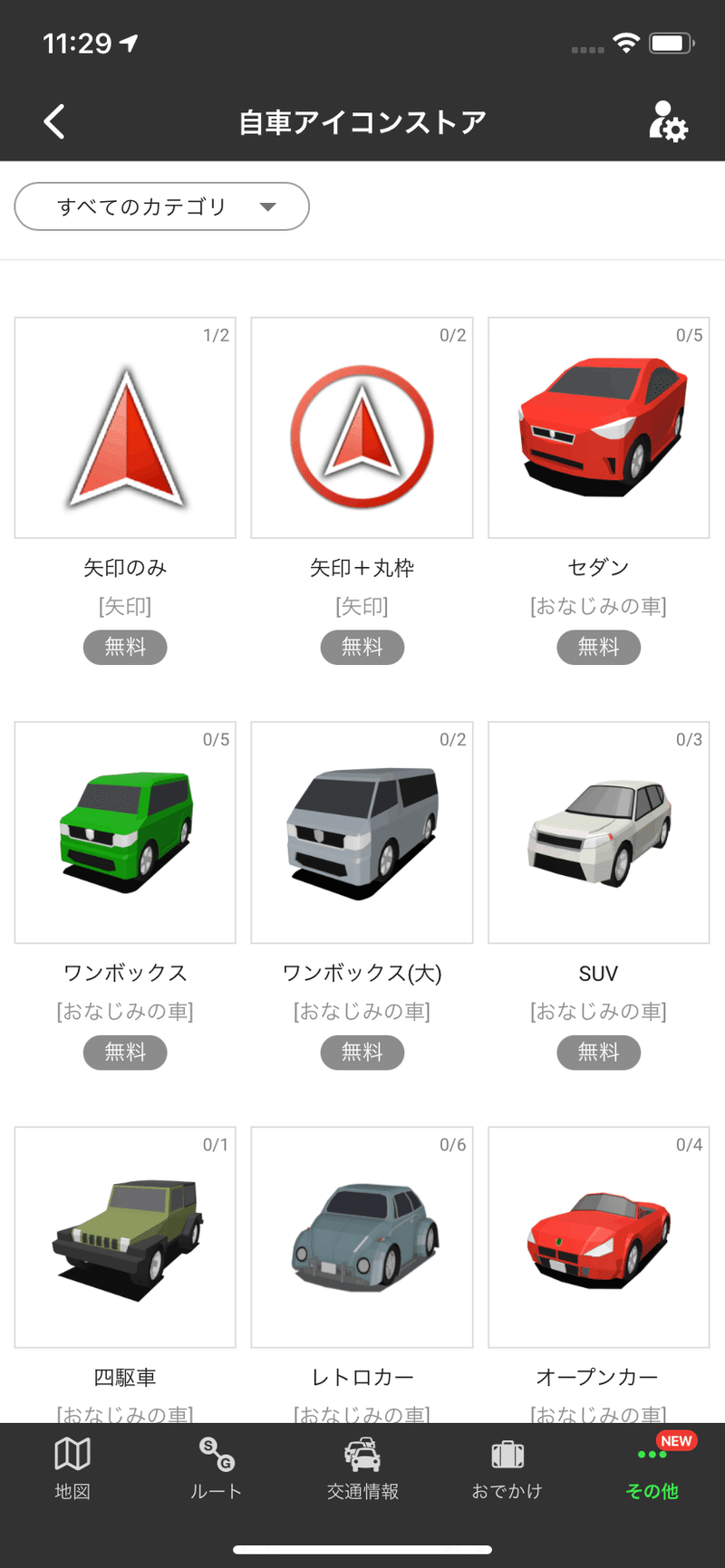
Task: Open the 四駆車 jeep tile
Action: pyautogui.click(x=125, y=1236)
